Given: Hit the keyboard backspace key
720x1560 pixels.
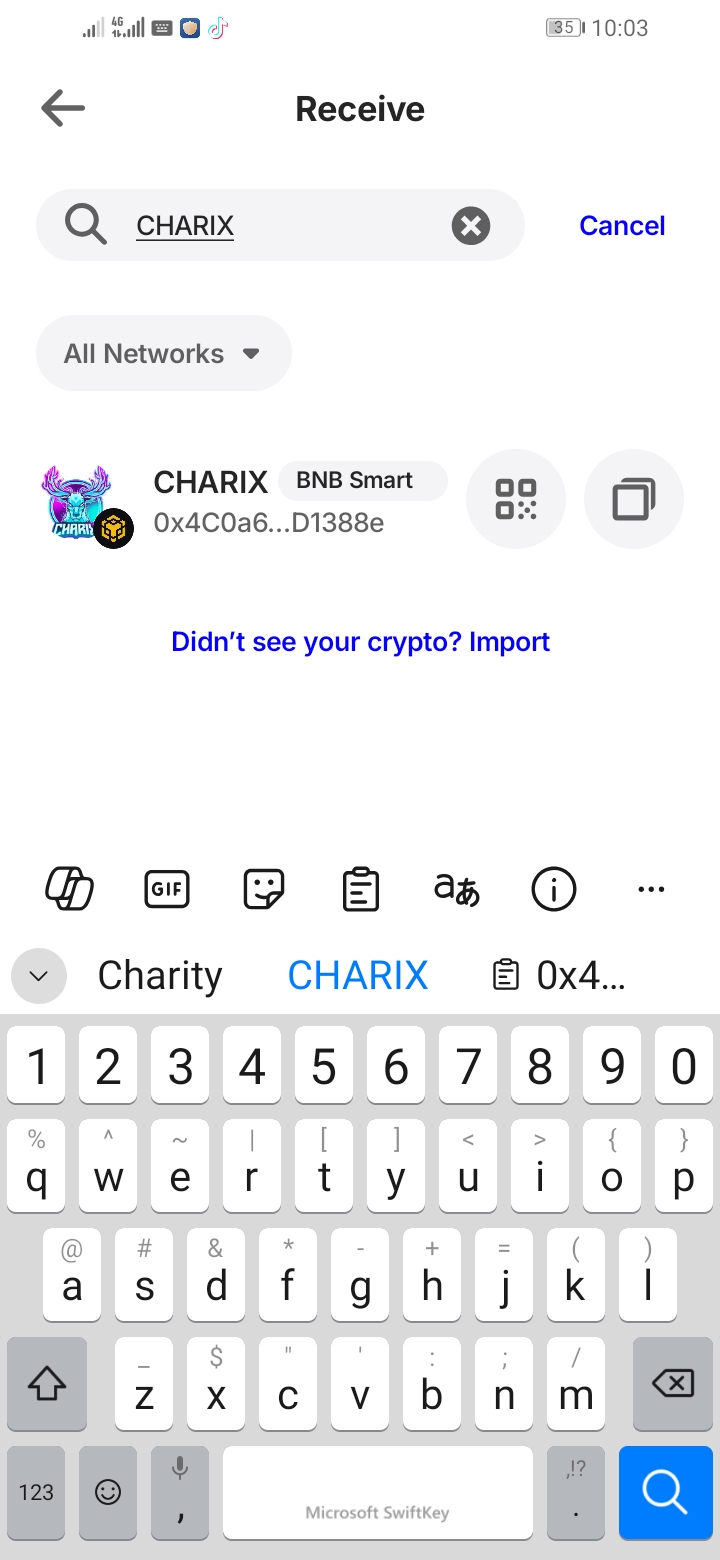Looking at the screenshot, I should 672,1383.
